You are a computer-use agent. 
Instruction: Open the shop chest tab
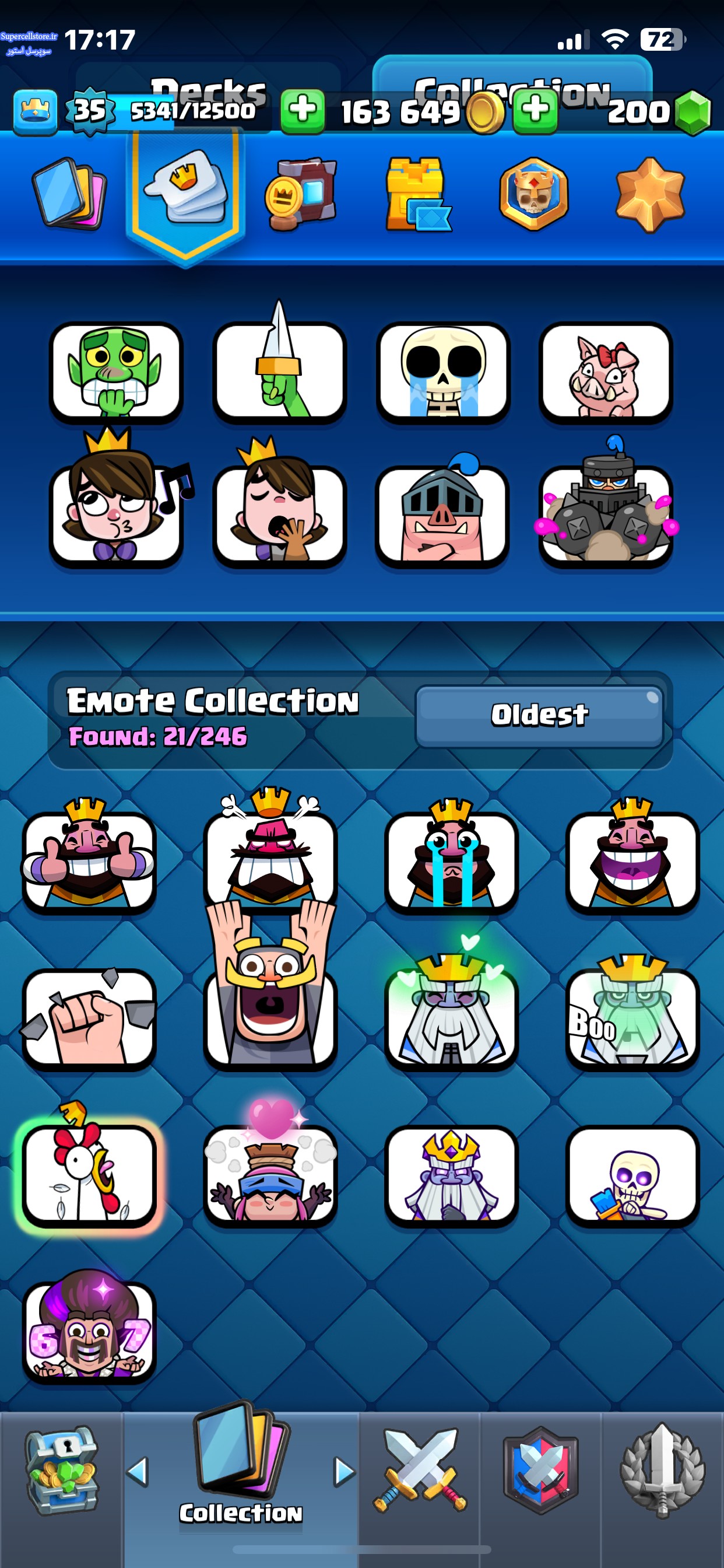[x=61, y=1471]
